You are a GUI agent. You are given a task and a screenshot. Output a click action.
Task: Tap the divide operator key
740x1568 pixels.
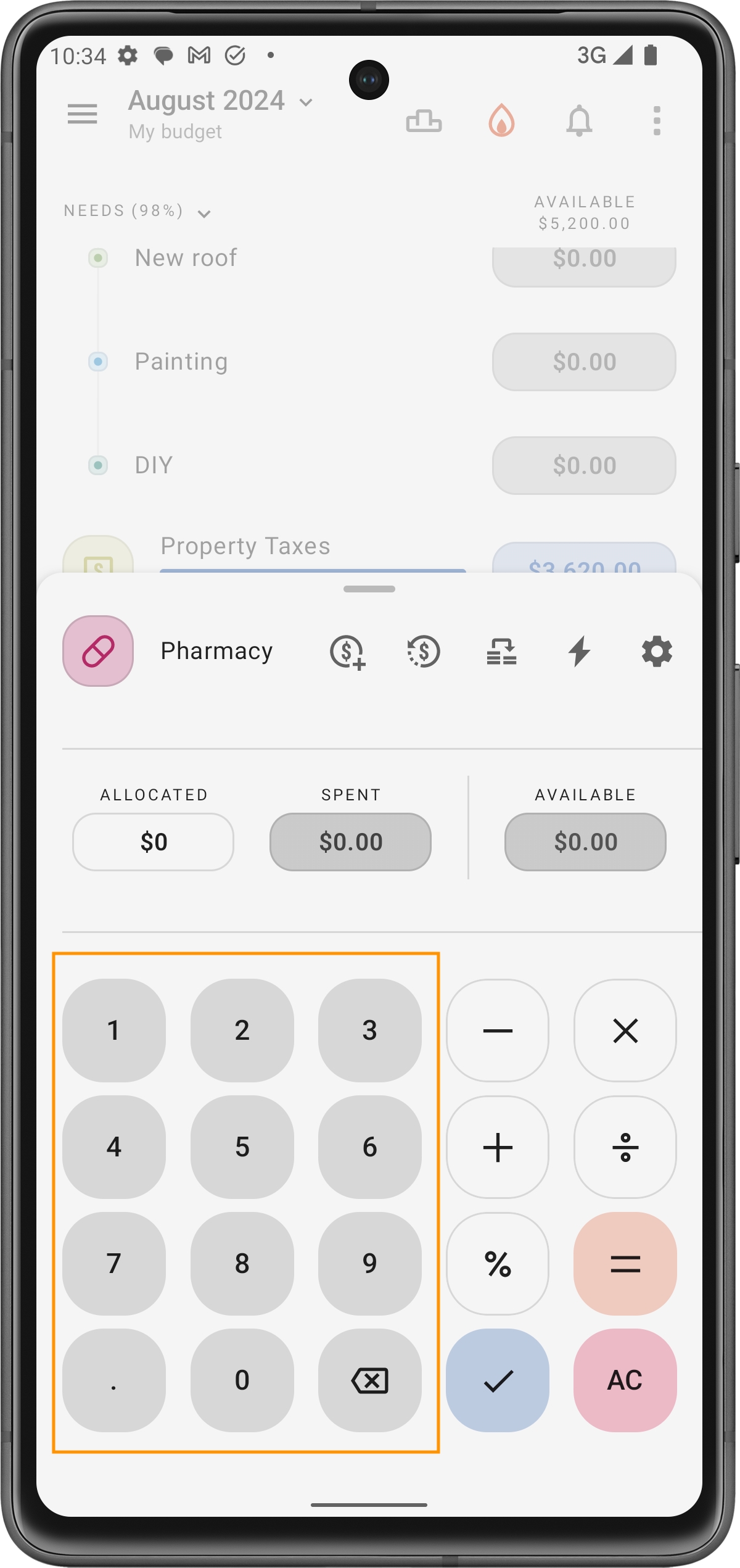pos(625,1147)
